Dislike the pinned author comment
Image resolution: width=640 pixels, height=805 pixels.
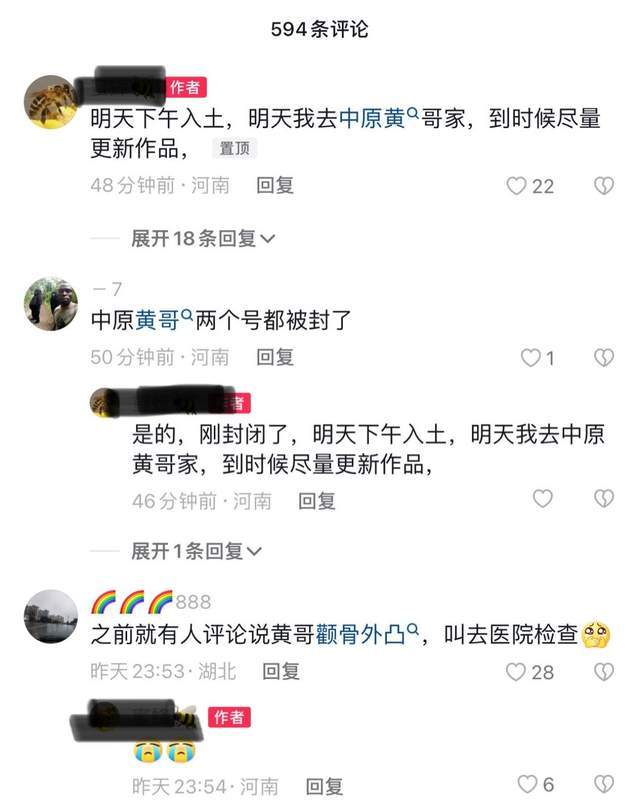click(603, 186)
